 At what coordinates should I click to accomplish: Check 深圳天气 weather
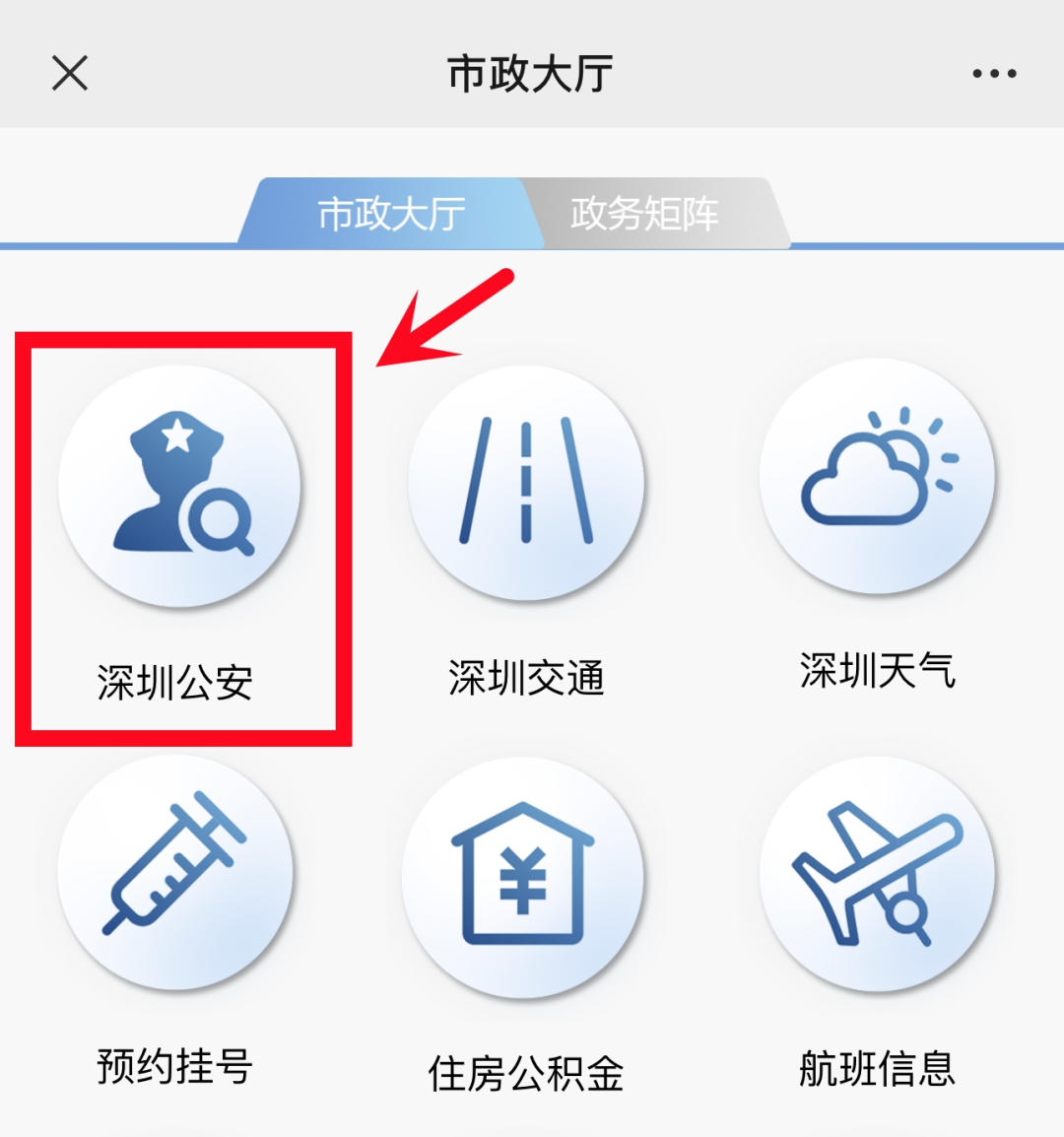click(877, 477)
